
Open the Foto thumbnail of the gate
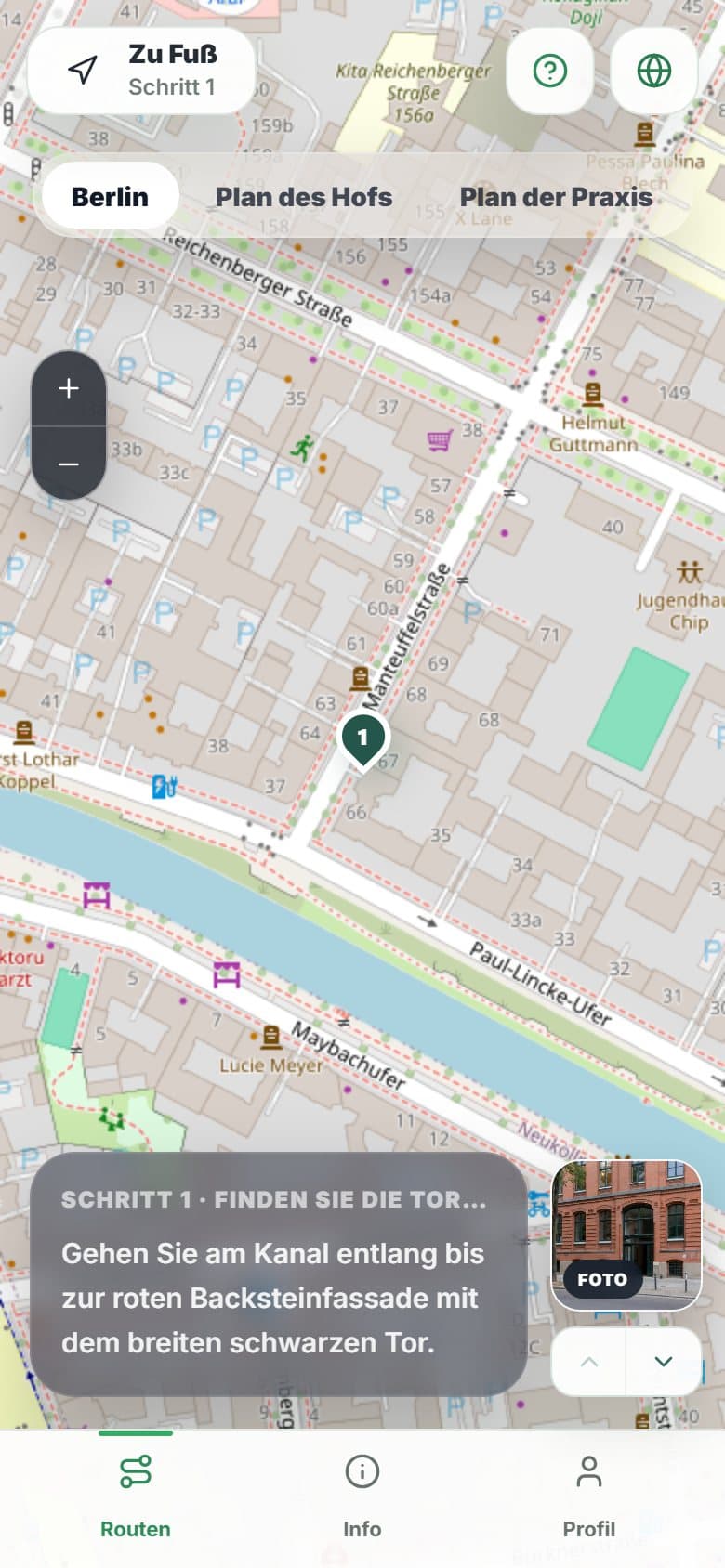coord(626,1235)
